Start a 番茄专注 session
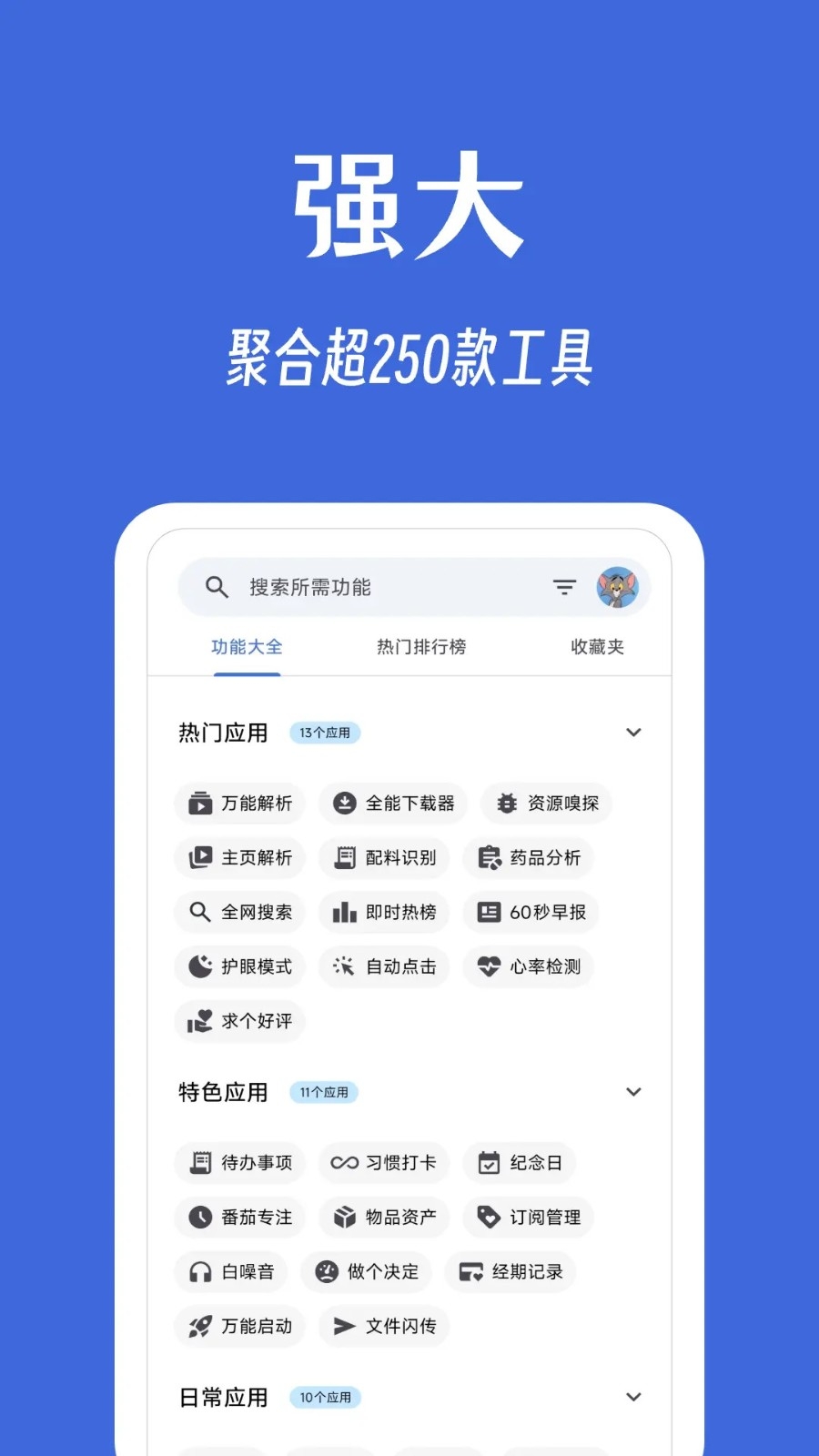 (x=240, y=1218)
